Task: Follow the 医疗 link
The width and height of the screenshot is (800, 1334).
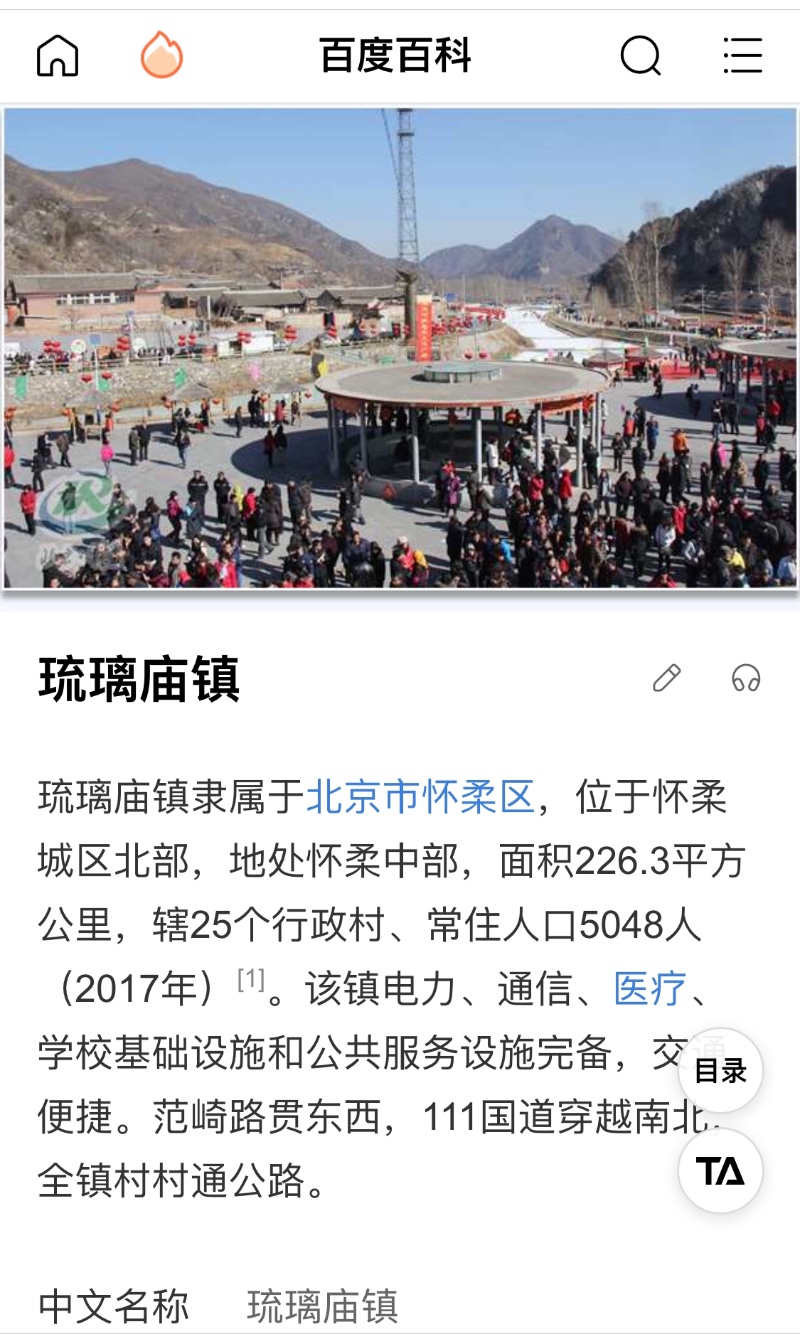Action: (x=650, y=989)
